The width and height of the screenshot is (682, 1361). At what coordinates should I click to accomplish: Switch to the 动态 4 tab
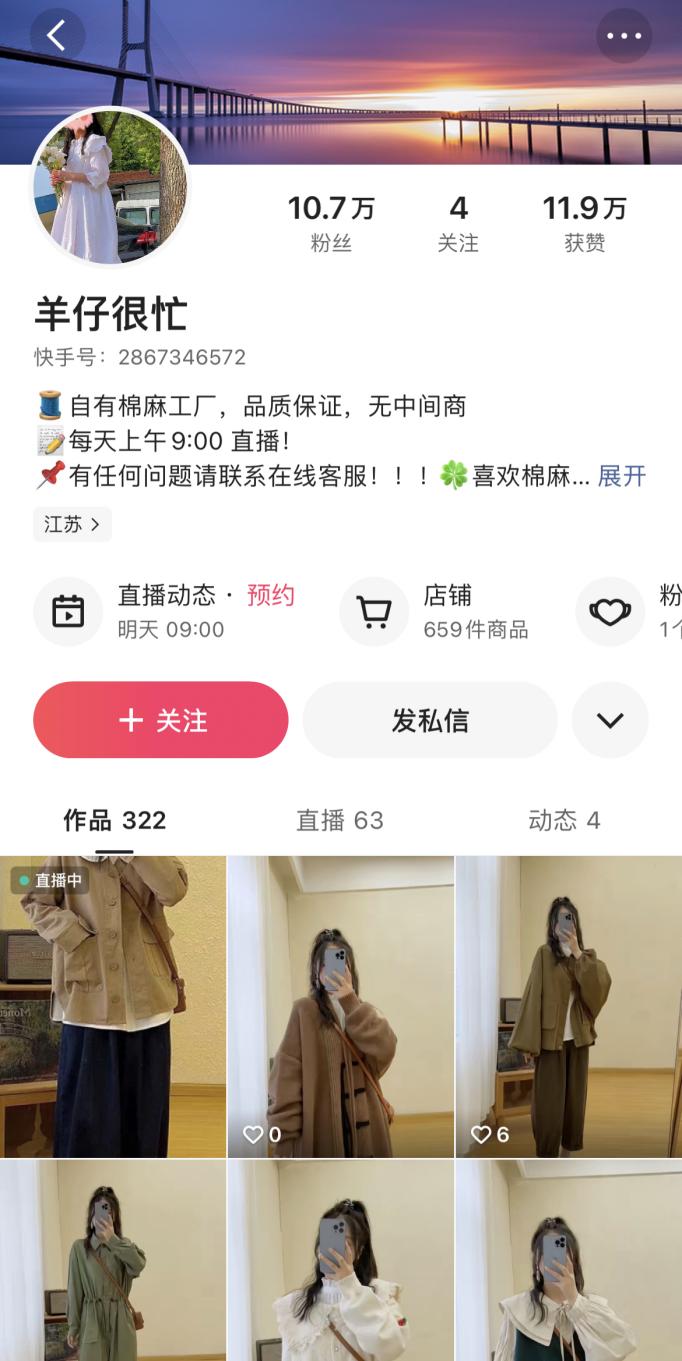[564, 820]
